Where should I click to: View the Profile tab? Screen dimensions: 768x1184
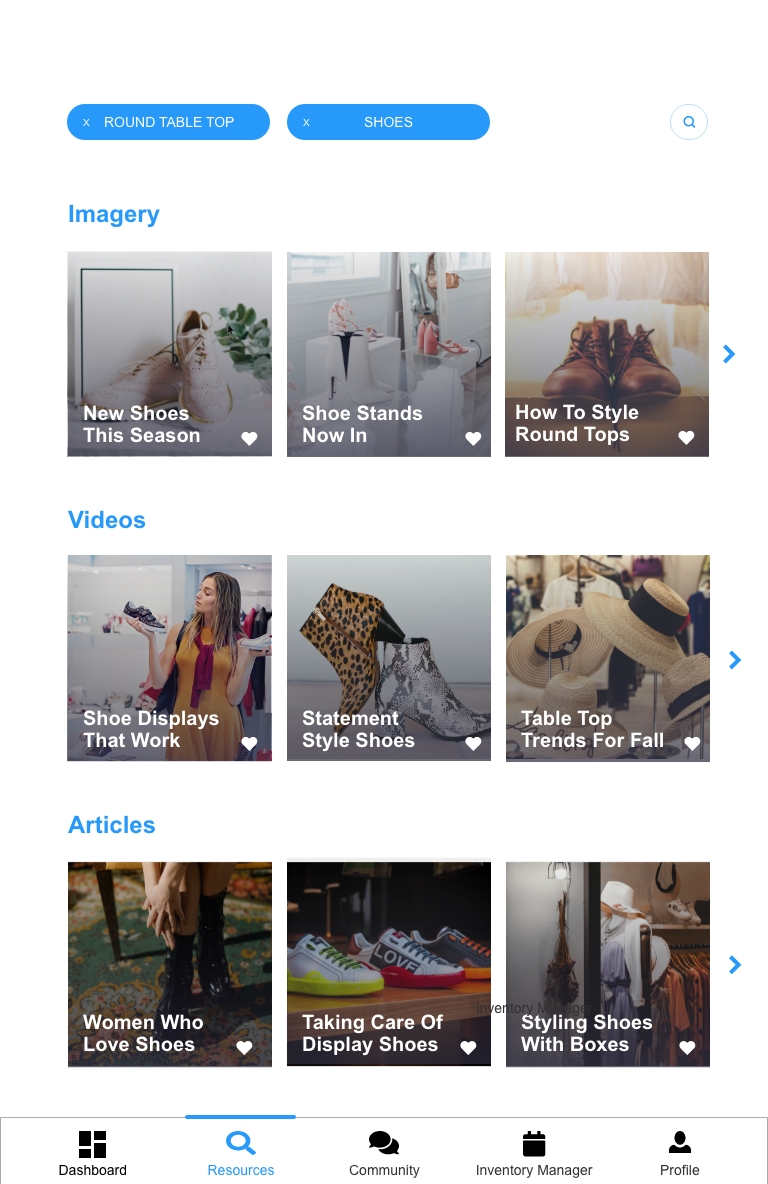[679, 1153]
